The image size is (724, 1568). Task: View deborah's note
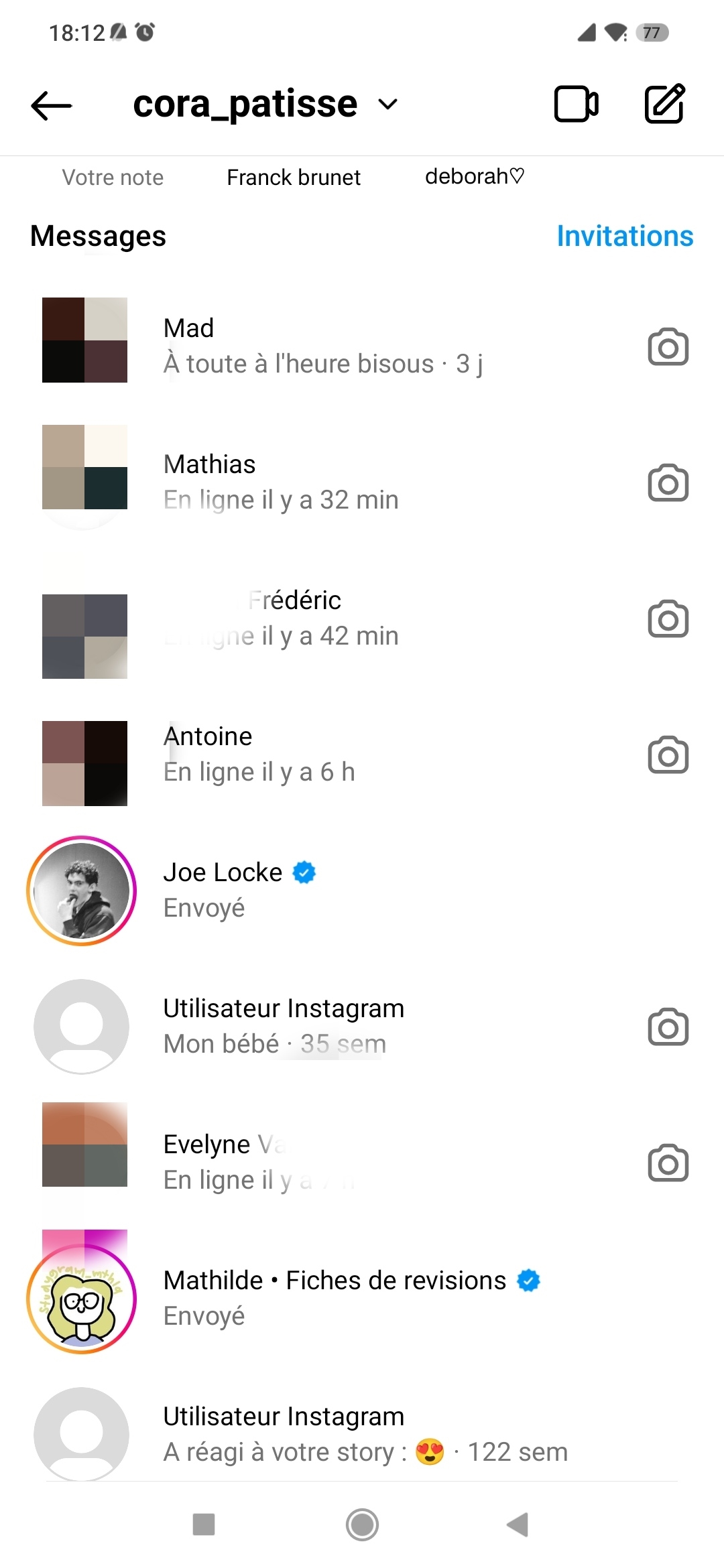475,177
